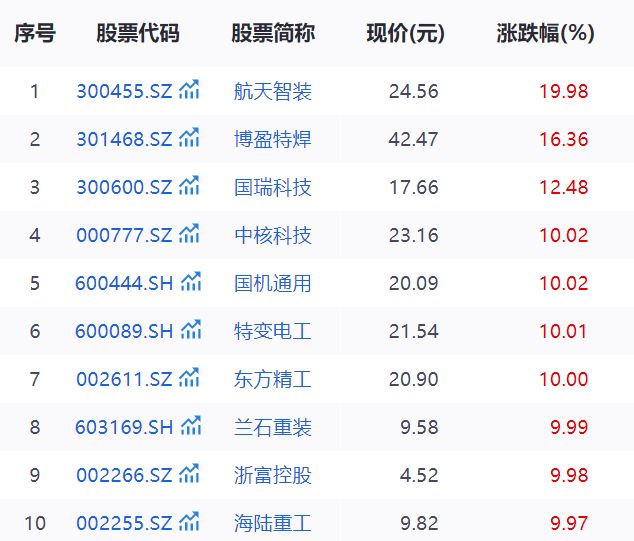The height and width of the screenshot is (541, 634).
Task: View 中核科技 stock page
Action: [272, 236]
